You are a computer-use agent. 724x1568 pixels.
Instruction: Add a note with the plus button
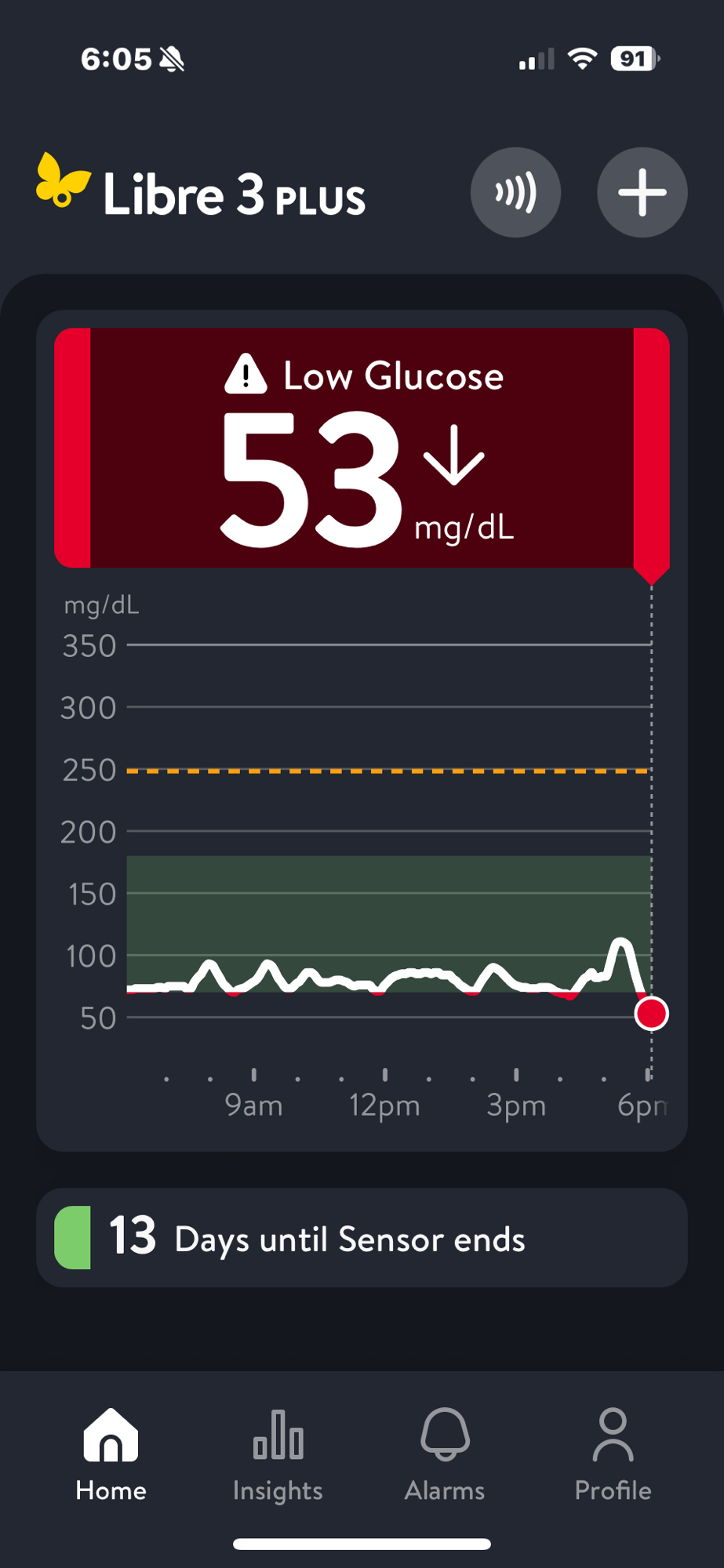[642, 192]
